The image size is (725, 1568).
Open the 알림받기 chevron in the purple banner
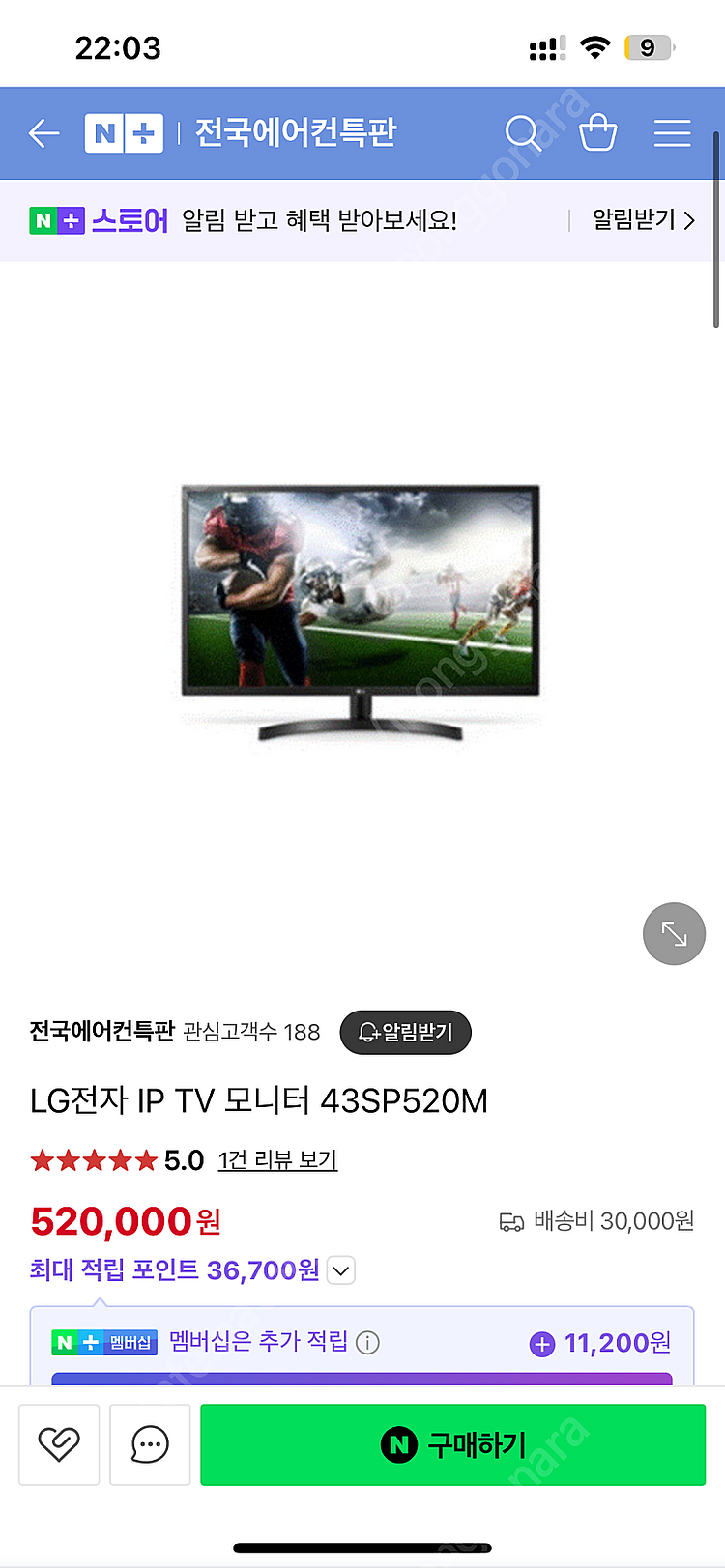[689, 220]
